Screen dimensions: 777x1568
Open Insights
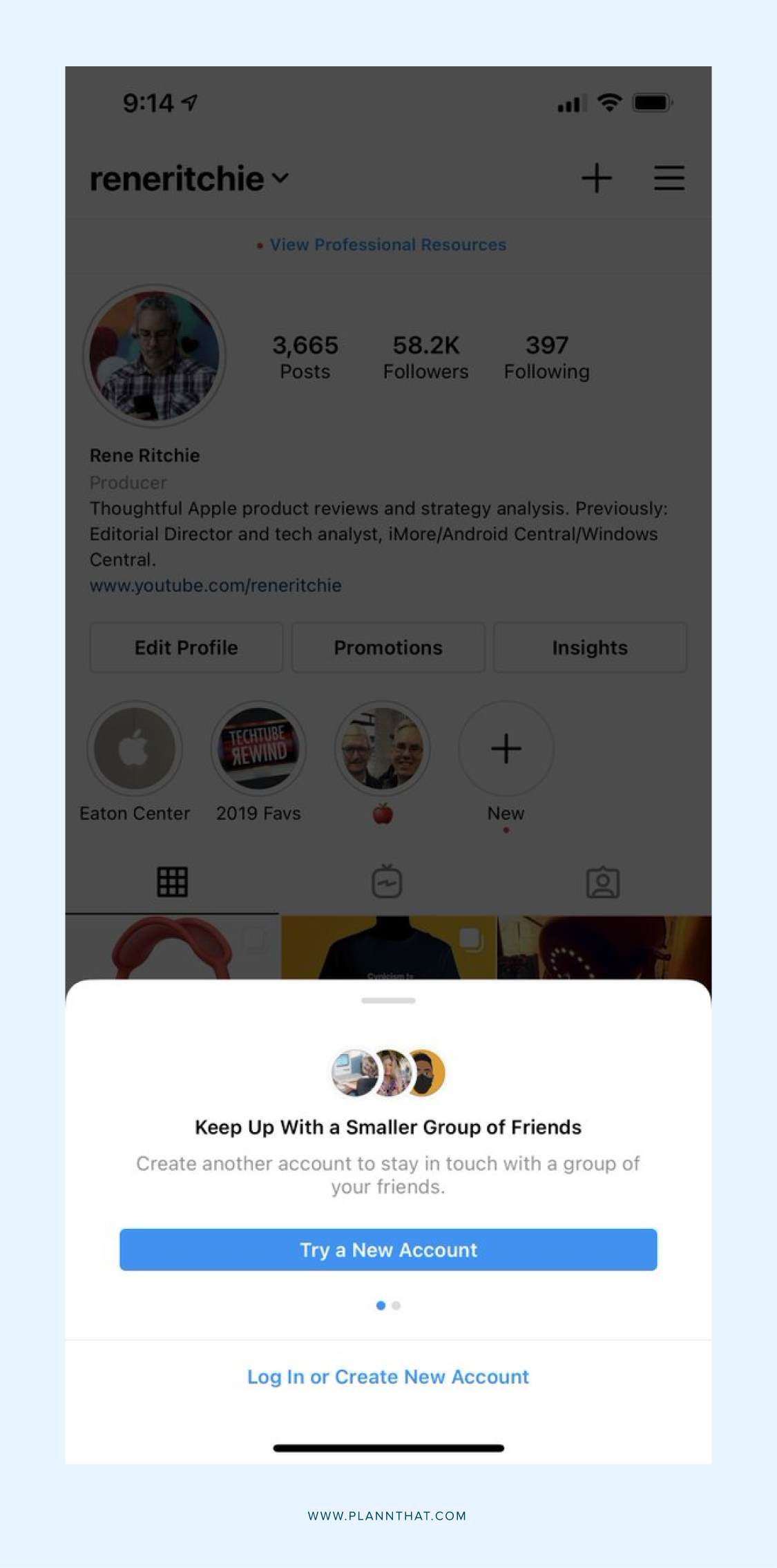590,647
